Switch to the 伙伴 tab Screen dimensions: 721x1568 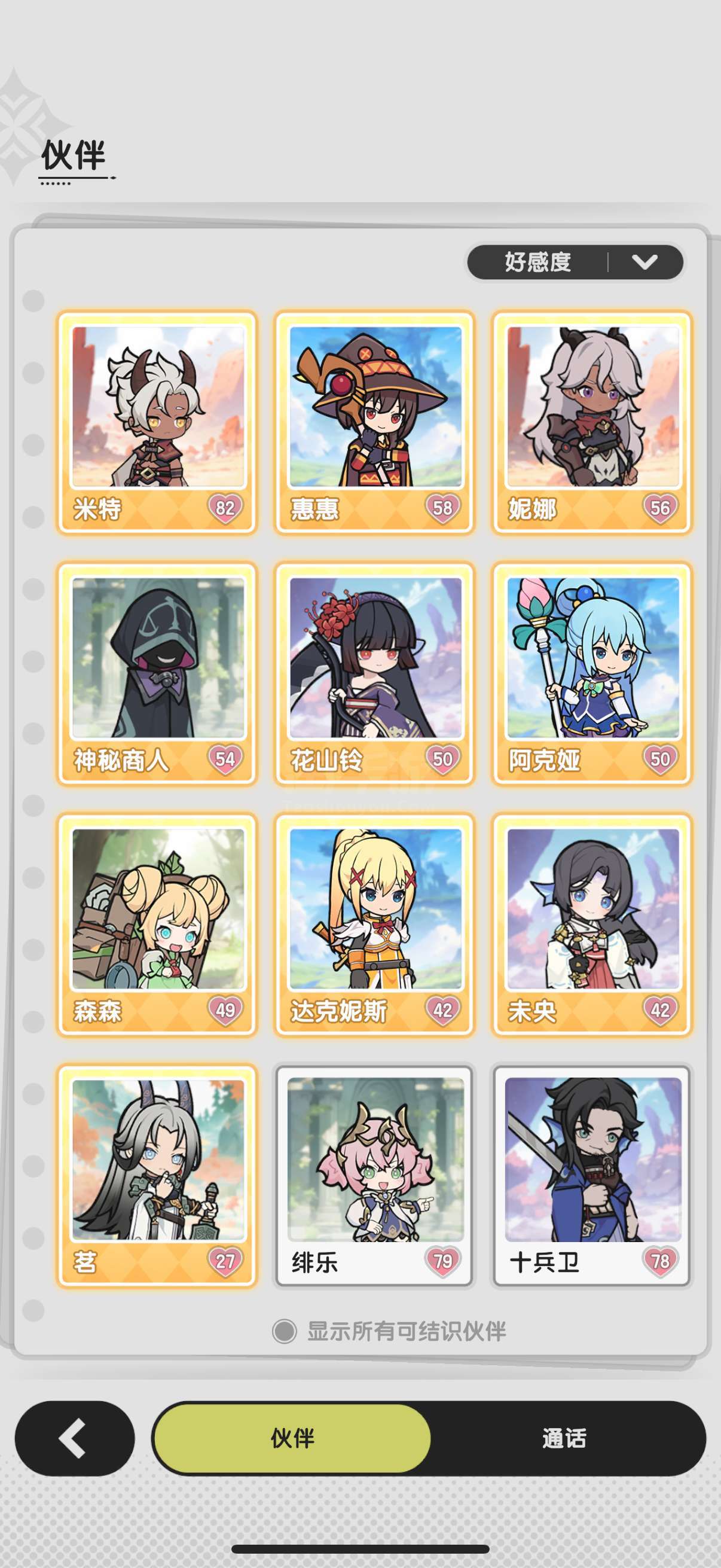(x=293, y=1438)
